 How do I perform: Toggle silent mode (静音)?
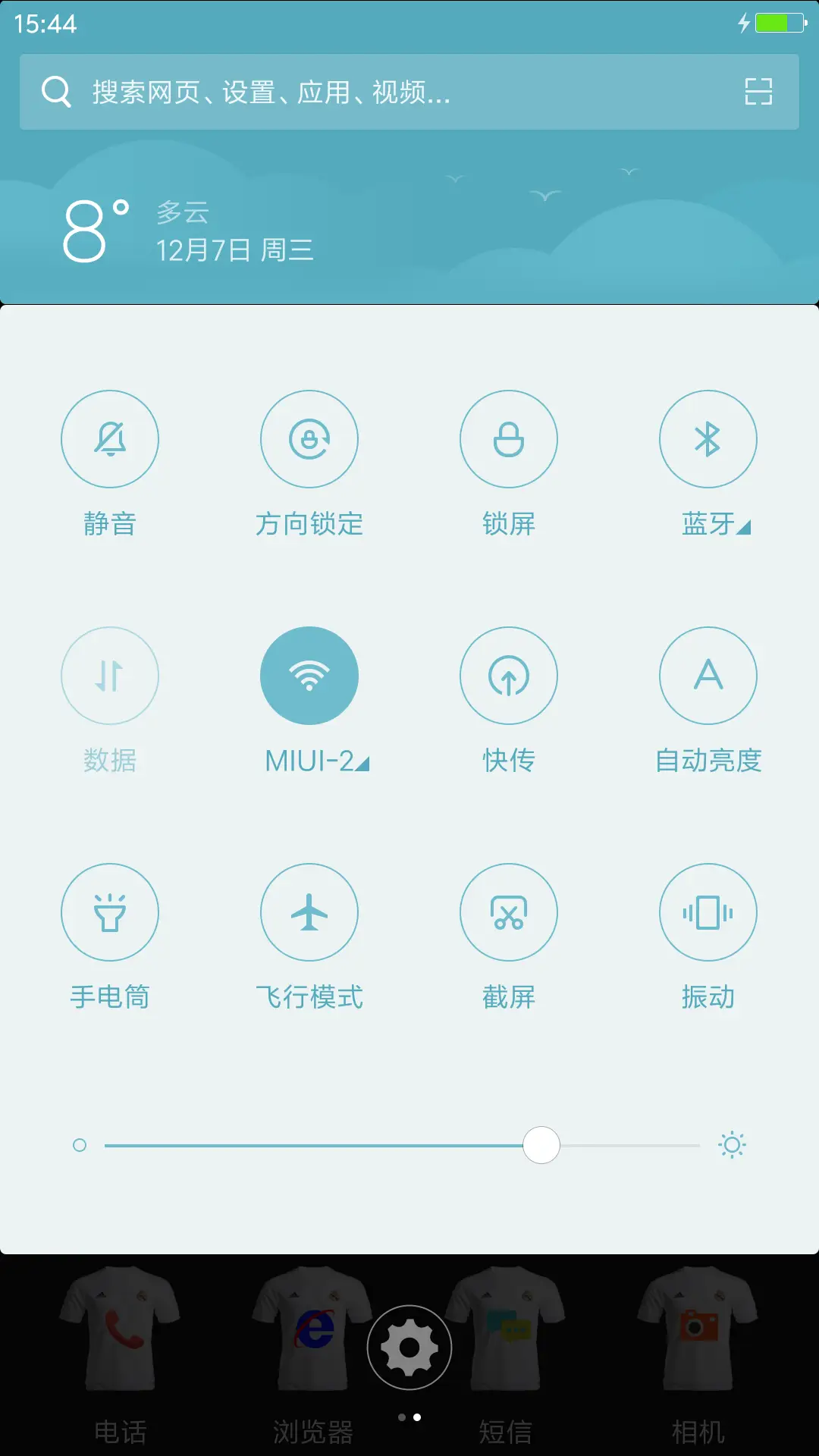pos(110,438)
